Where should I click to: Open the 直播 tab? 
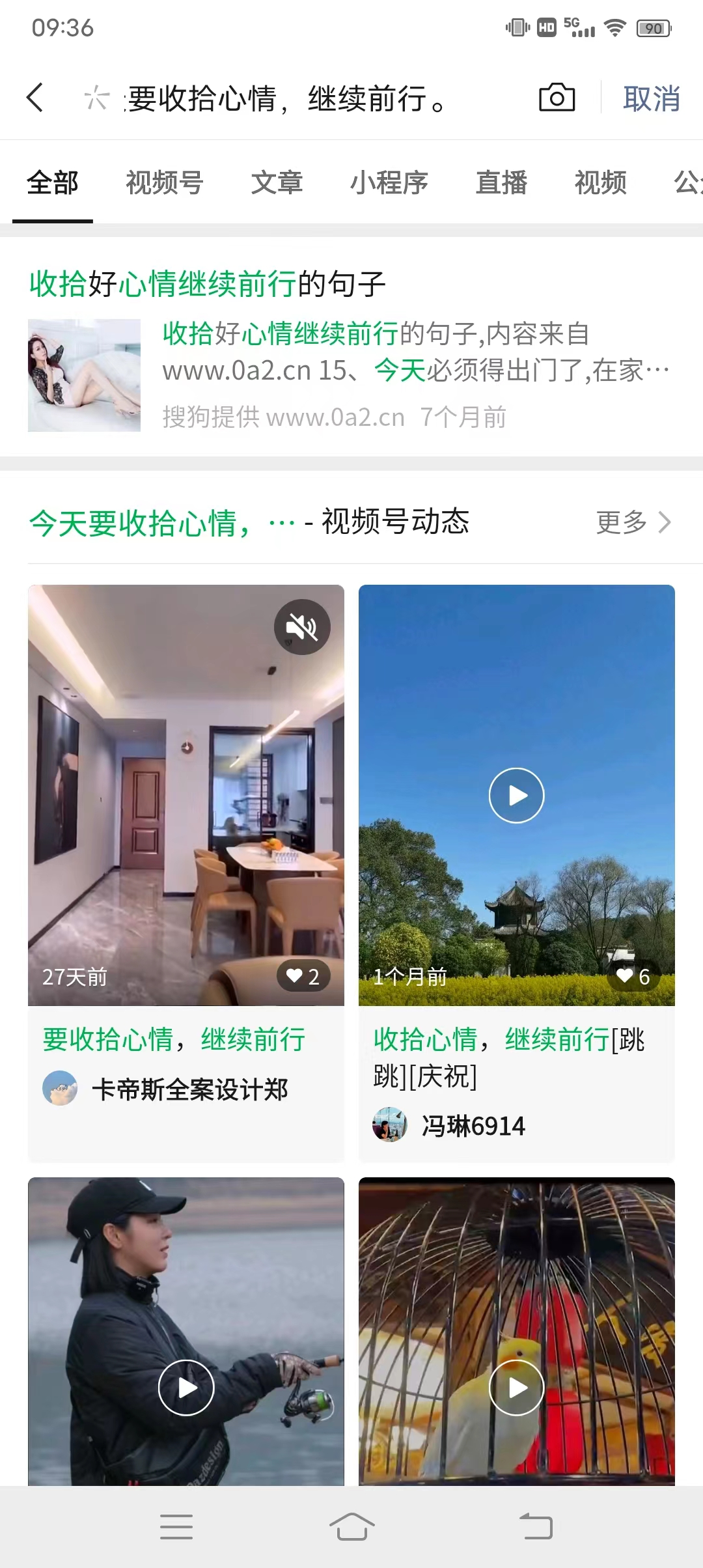(501, 183)
